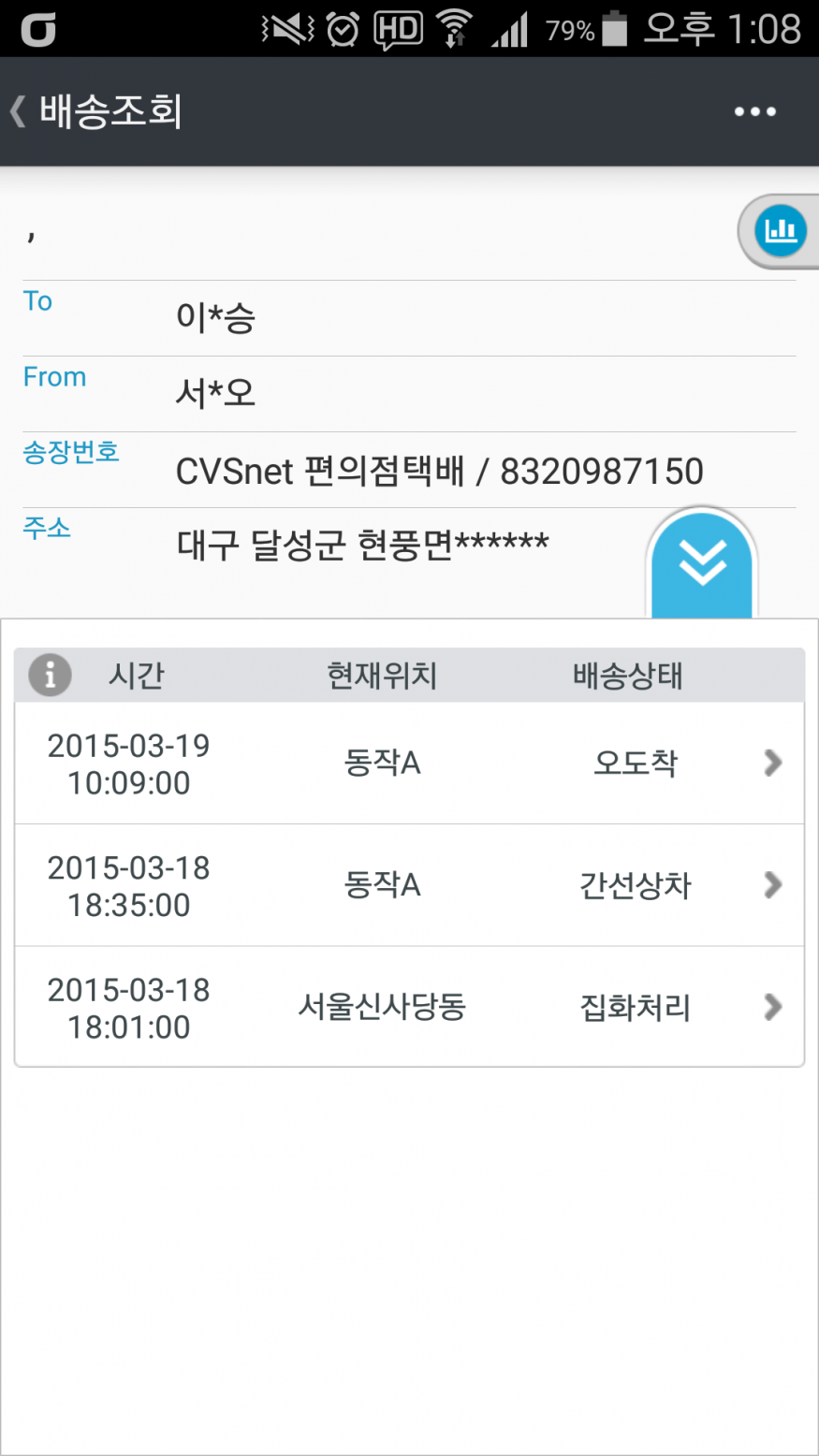Image resolution: width=819 pixels, height=1456 pixels.
Task: Open the blue chart statistics button
Action: 780,230
